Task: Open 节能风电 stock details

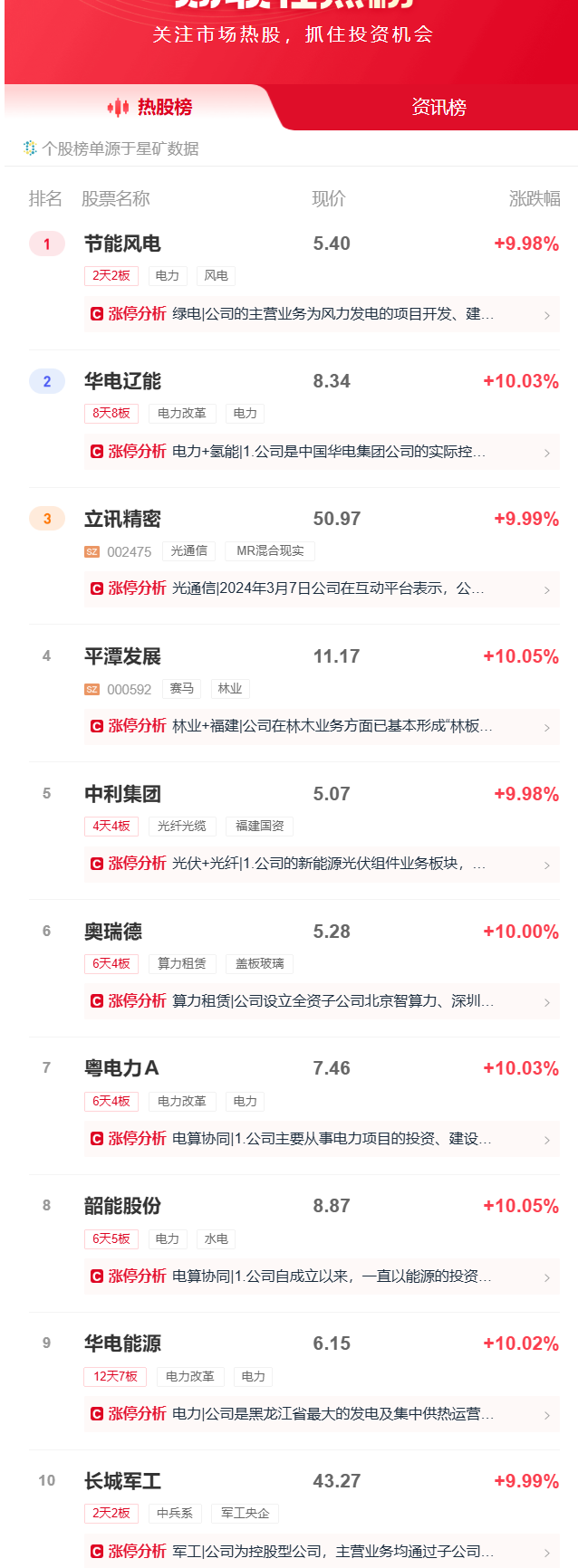Action: pos(122,244)
